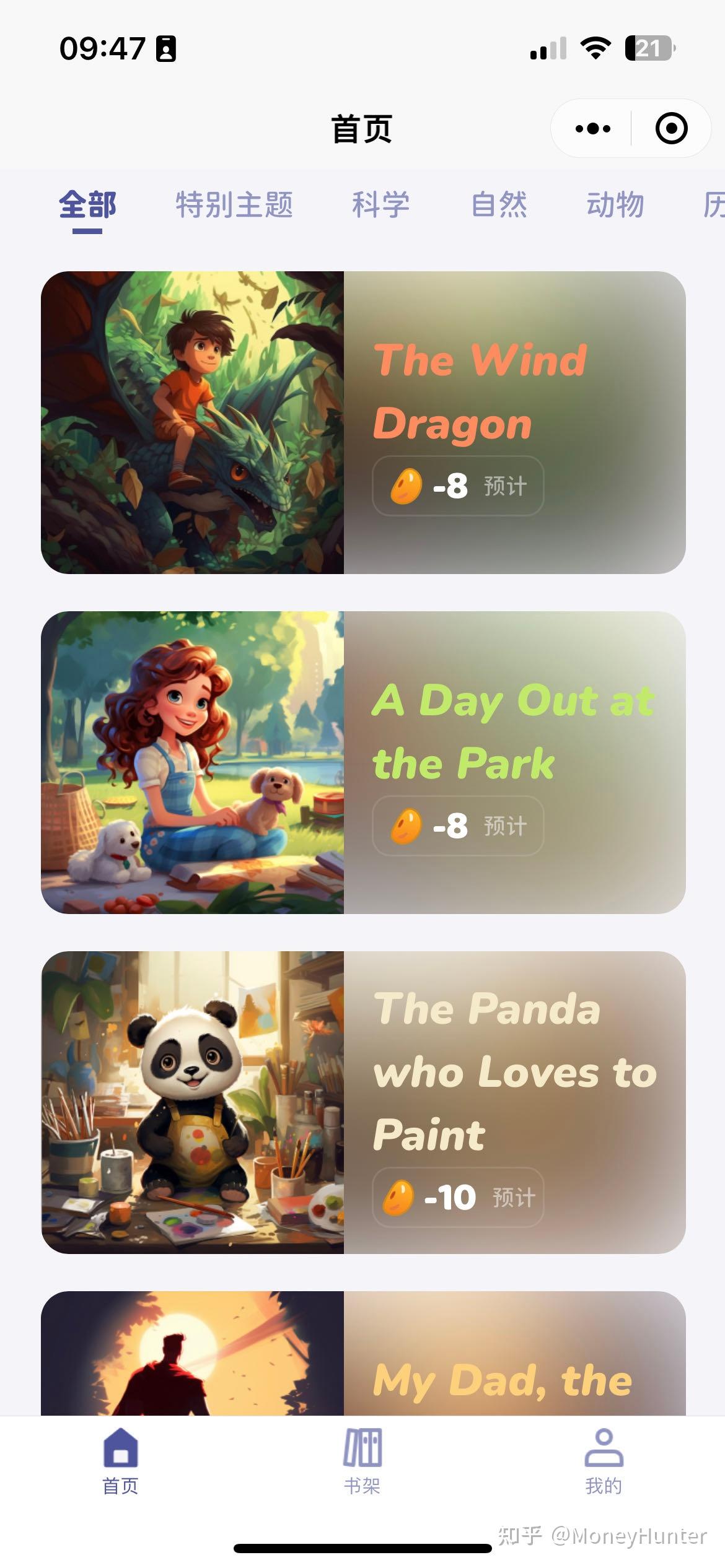725x1568 pixels.
Task: Open The Panda who Loves to Paint
Action: 363,1102
